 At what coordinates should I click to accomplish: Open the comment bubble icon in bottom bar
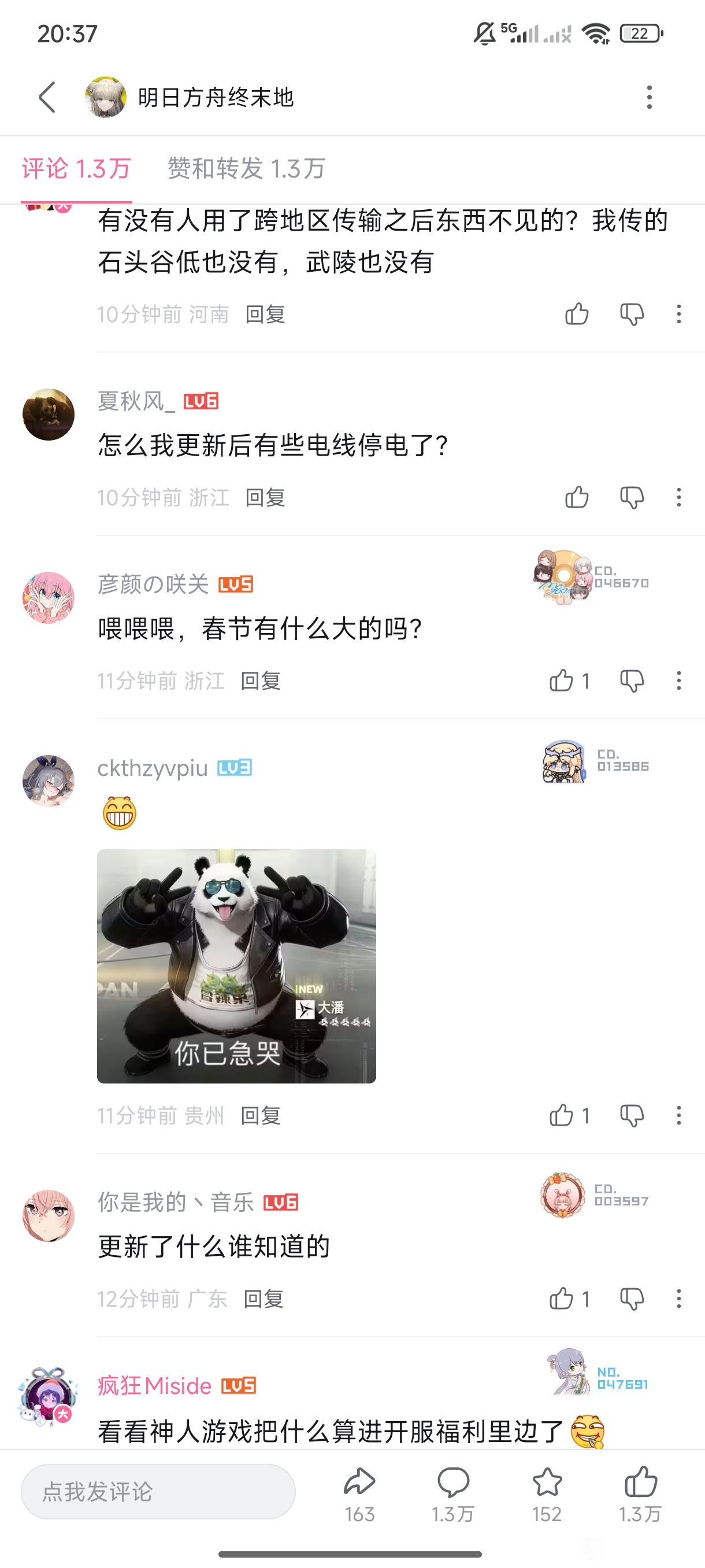tap(453, 1495)
